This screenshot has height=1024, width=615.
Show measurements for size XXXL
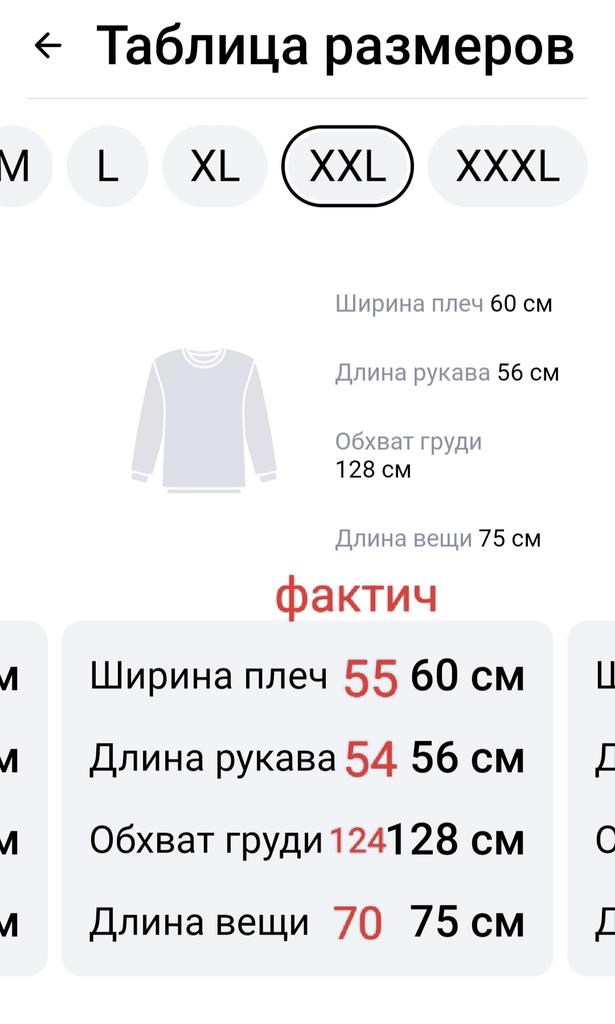(507, 166)
